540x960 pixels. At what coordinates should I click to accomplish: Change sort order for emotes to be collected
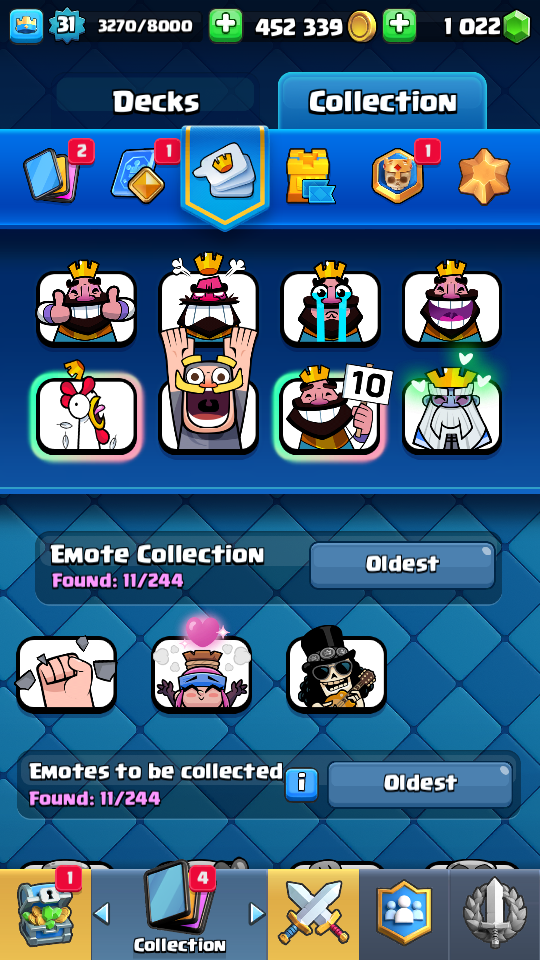(420, 784)
